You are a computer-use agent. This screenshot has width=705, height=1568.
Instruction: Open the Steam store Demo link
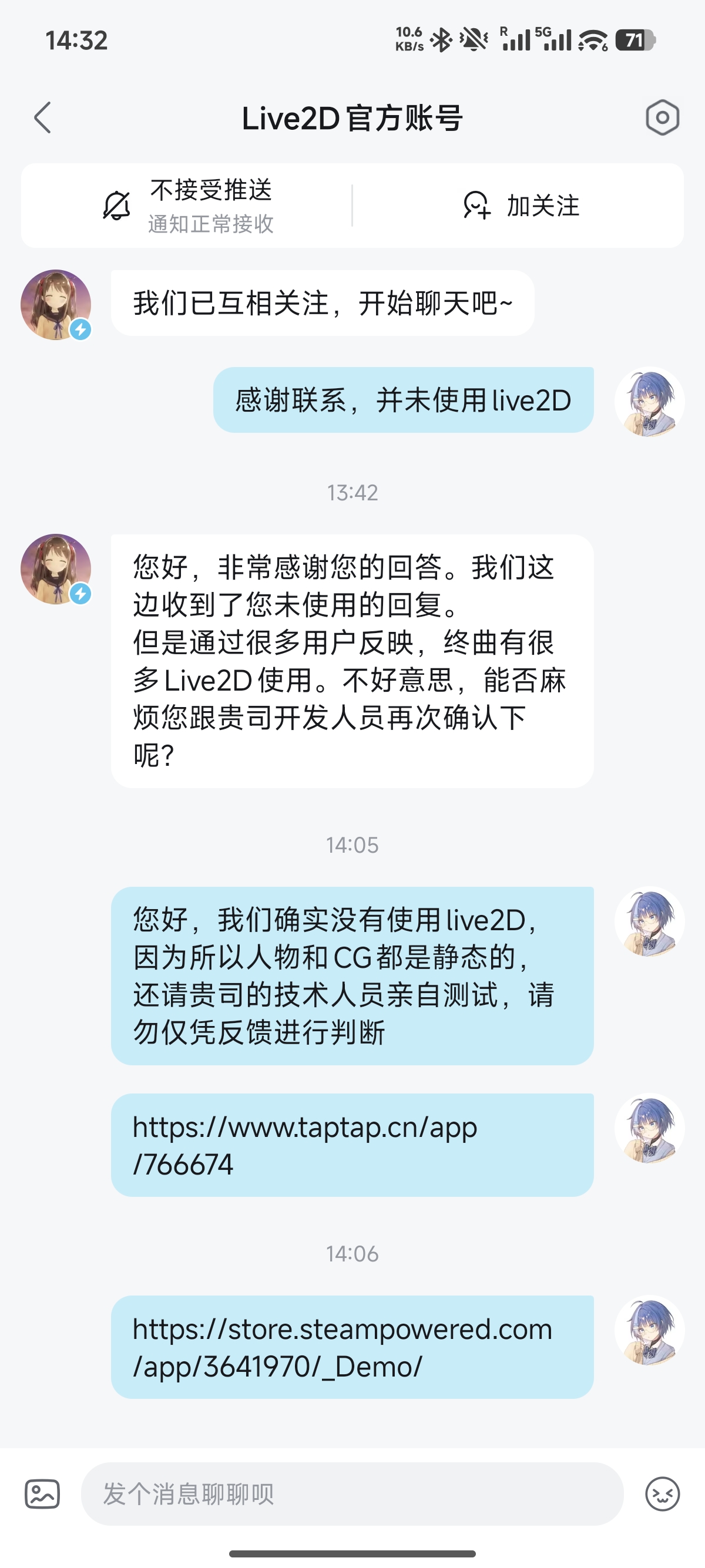click(x=341, y=1347)
